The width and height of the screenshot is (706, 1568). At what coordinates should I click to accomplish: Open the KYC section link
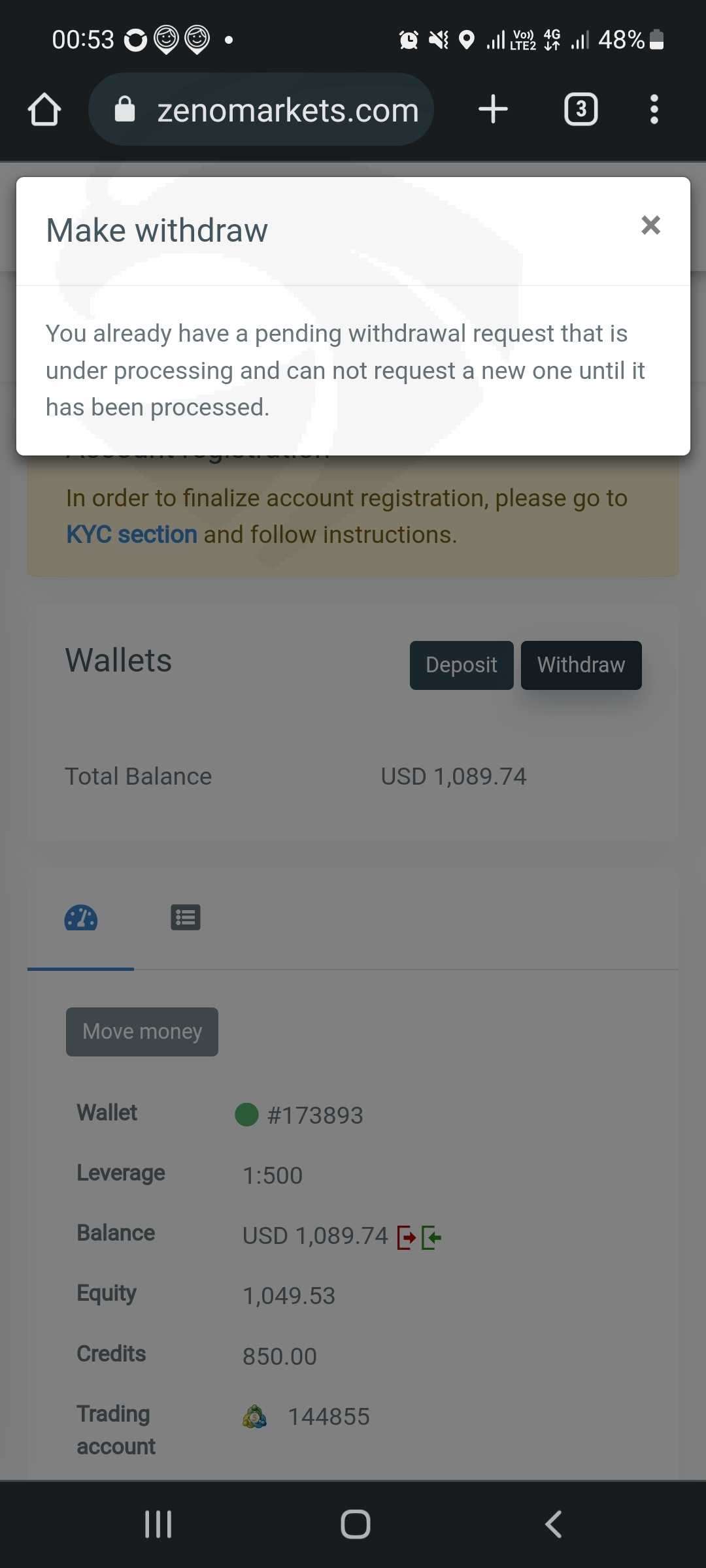[x=131, y=534]
